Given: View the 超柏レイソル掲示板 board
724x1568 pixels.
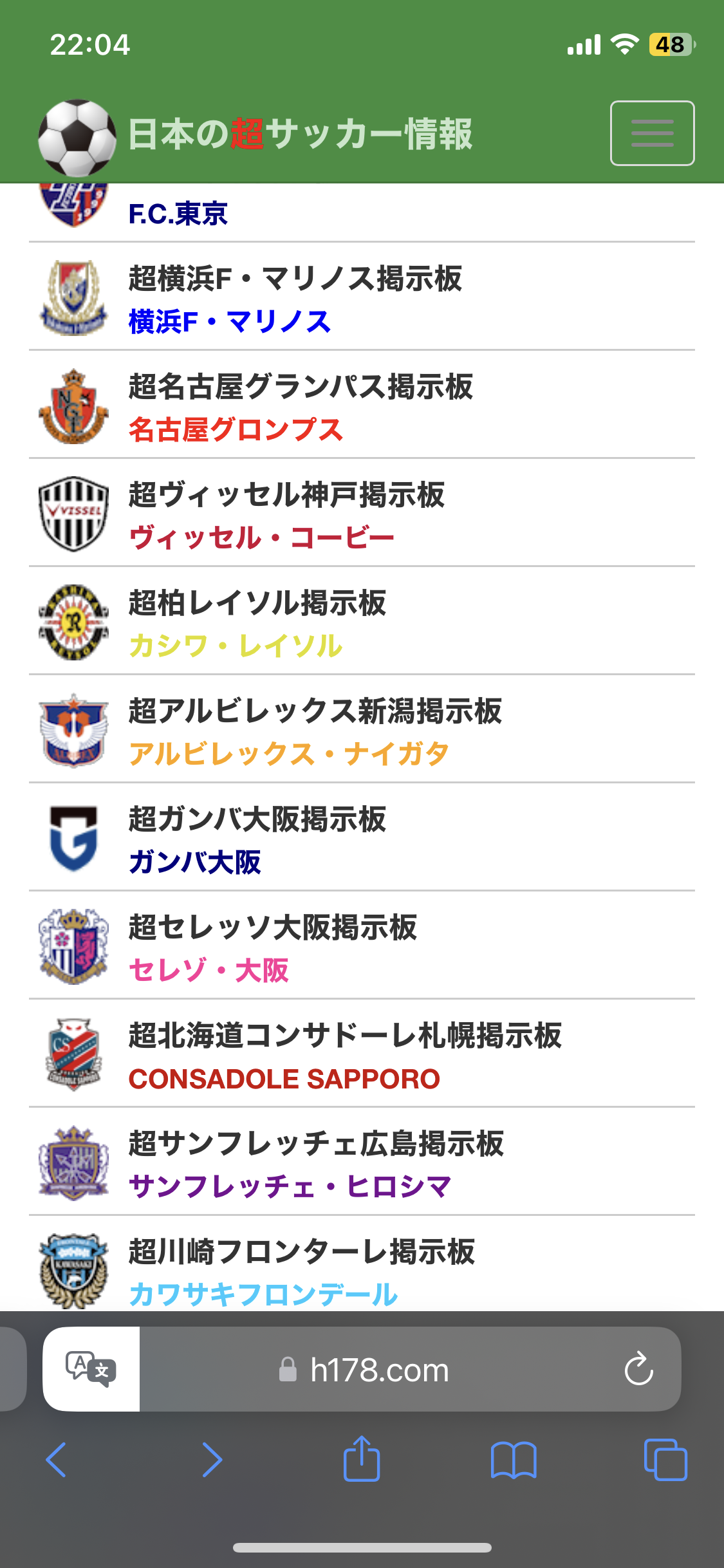Looking at the screenshot, I should [362, 621].
